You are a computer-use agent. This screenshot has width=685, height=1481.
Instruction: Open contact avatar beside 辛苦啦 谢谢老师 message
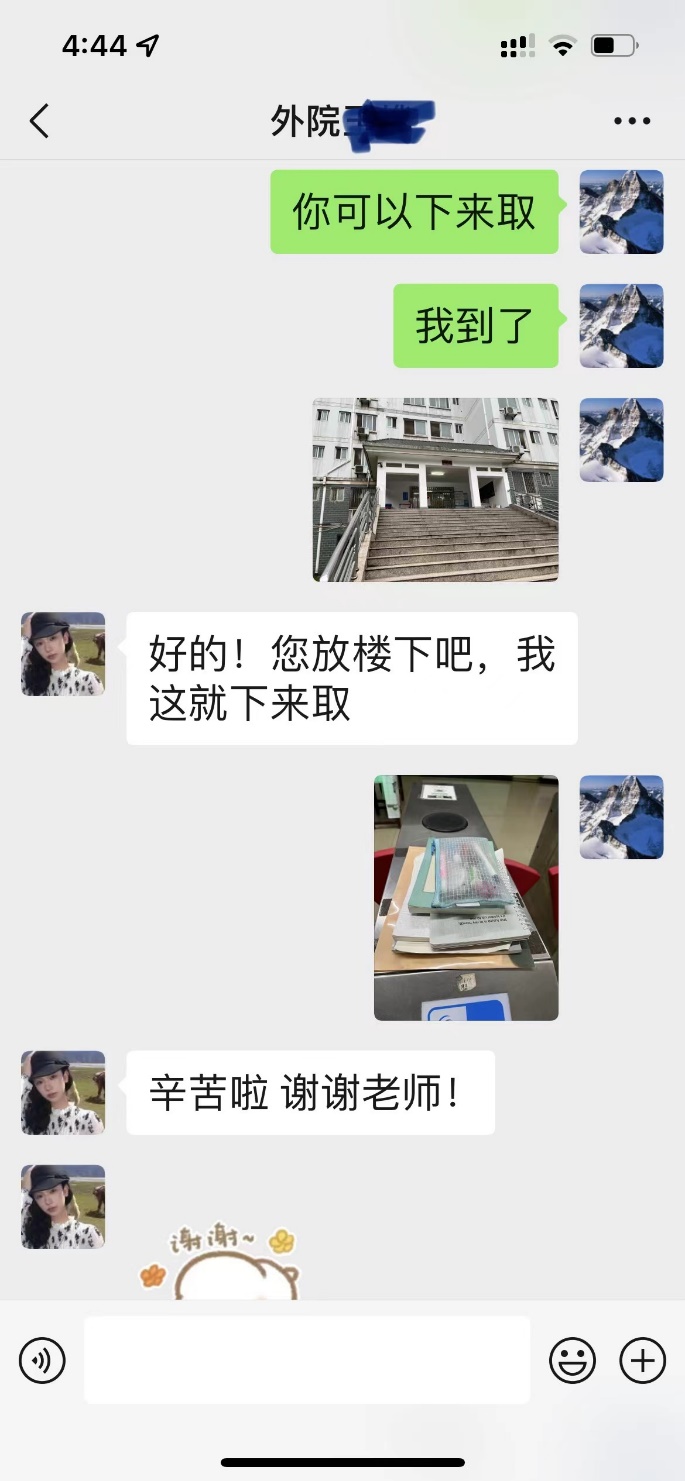click(63, 1092)
